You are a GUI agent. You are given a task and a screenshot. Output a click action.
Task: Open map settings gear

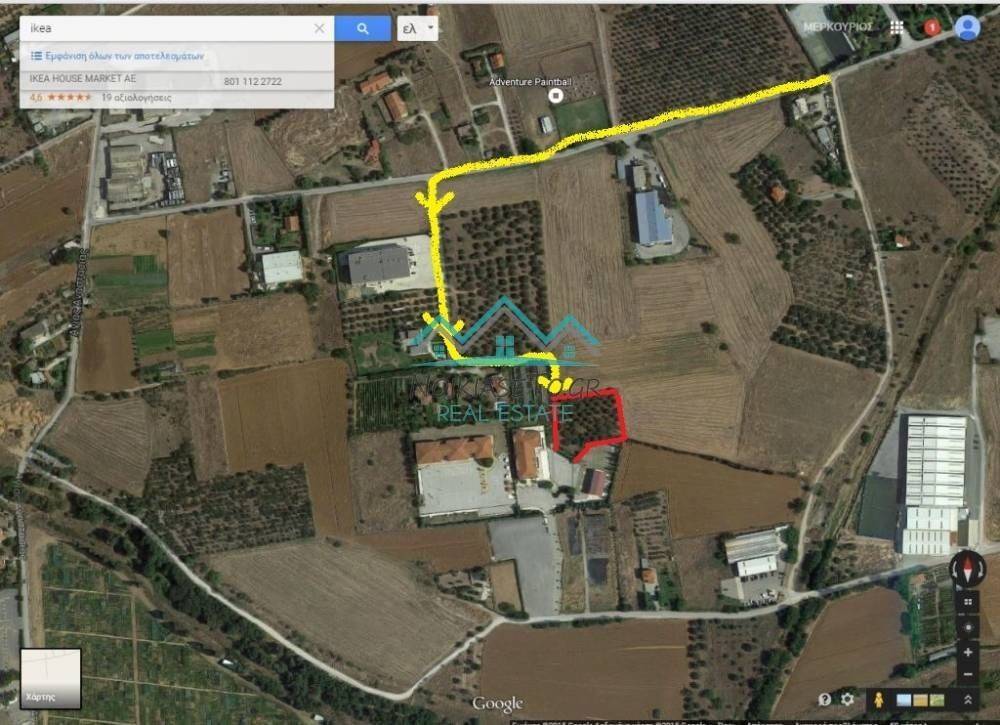click(848, 699)
